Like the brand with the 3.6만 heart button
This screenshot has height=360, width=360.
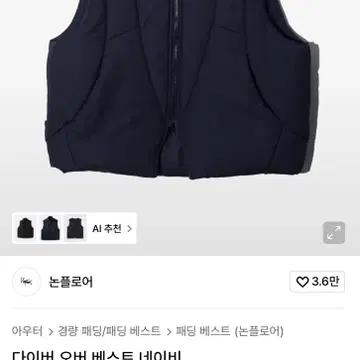tap(317, 282)
